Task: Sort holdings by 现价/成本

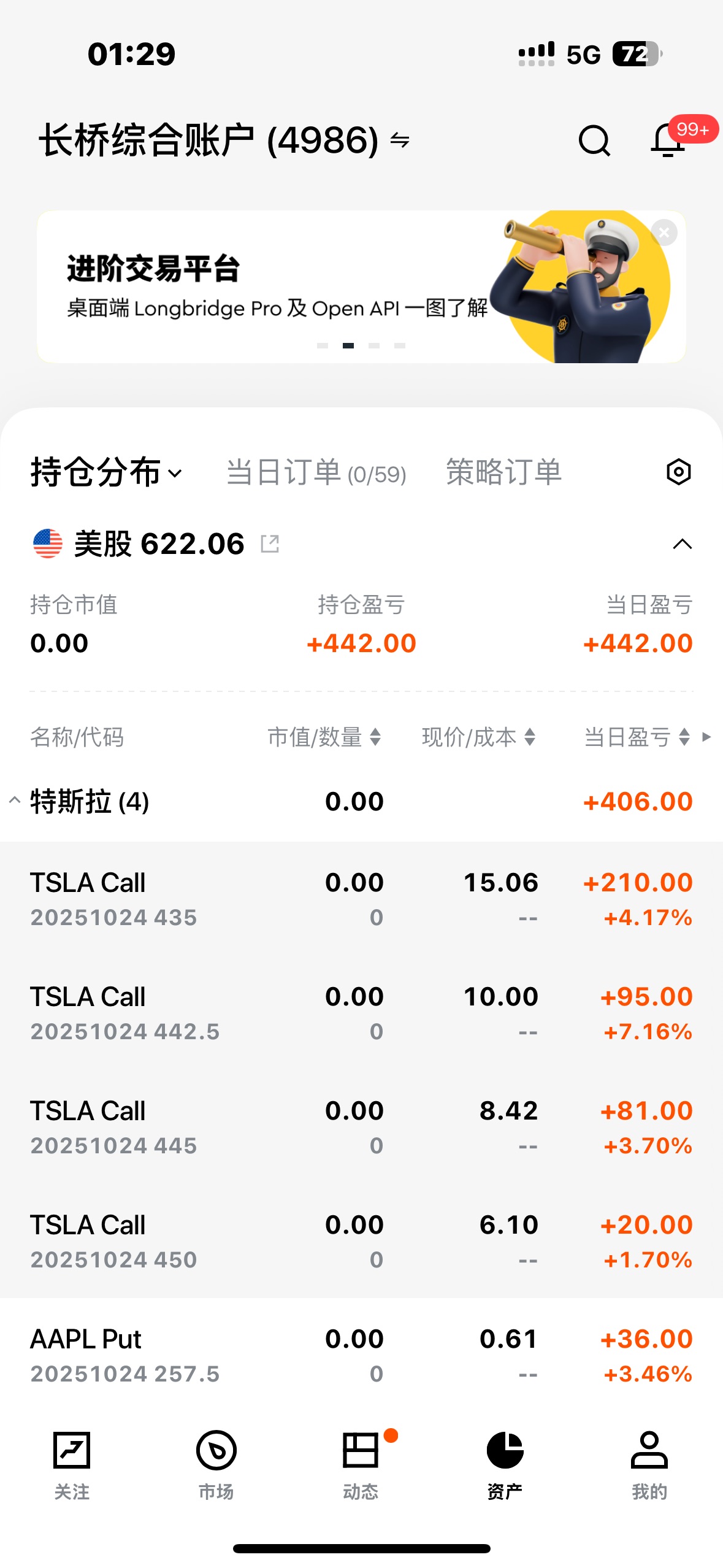Action: 478,737
